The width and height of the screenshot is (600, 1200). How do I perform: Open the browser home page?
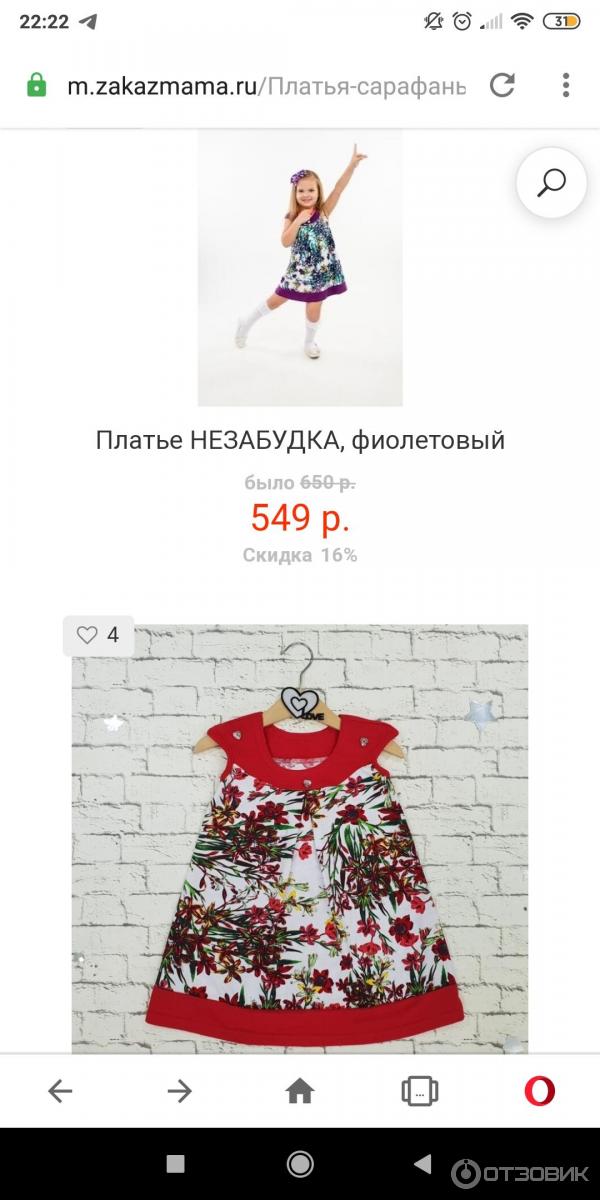[300, 1091]
